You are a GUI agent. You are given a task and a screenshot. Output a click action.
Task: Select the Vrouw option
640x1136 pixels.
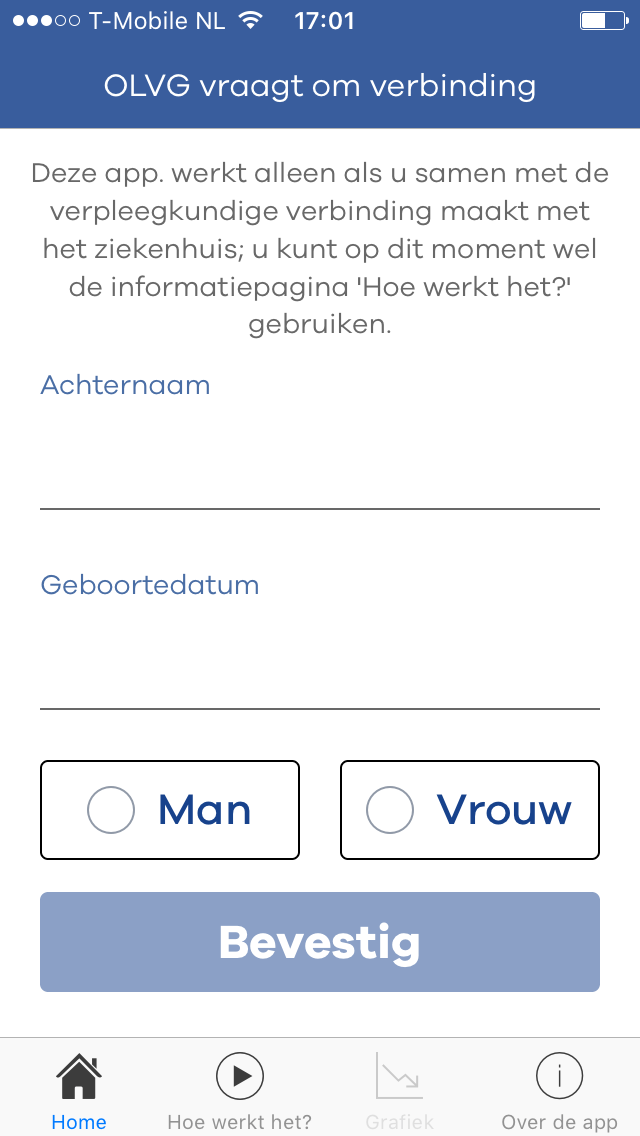click(470, 810)
